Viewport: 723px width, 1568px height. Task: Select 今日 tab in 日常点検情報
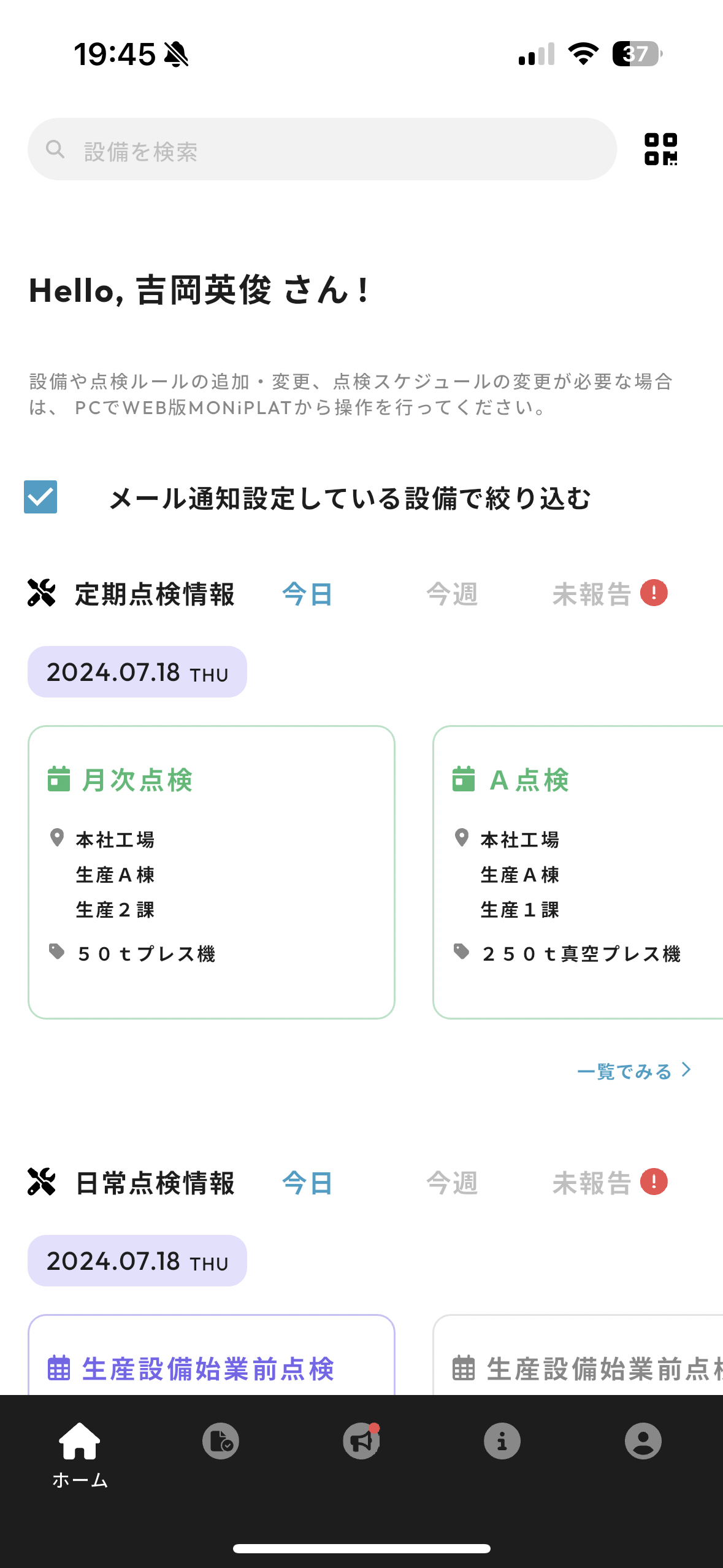(x=307, y=1183)
